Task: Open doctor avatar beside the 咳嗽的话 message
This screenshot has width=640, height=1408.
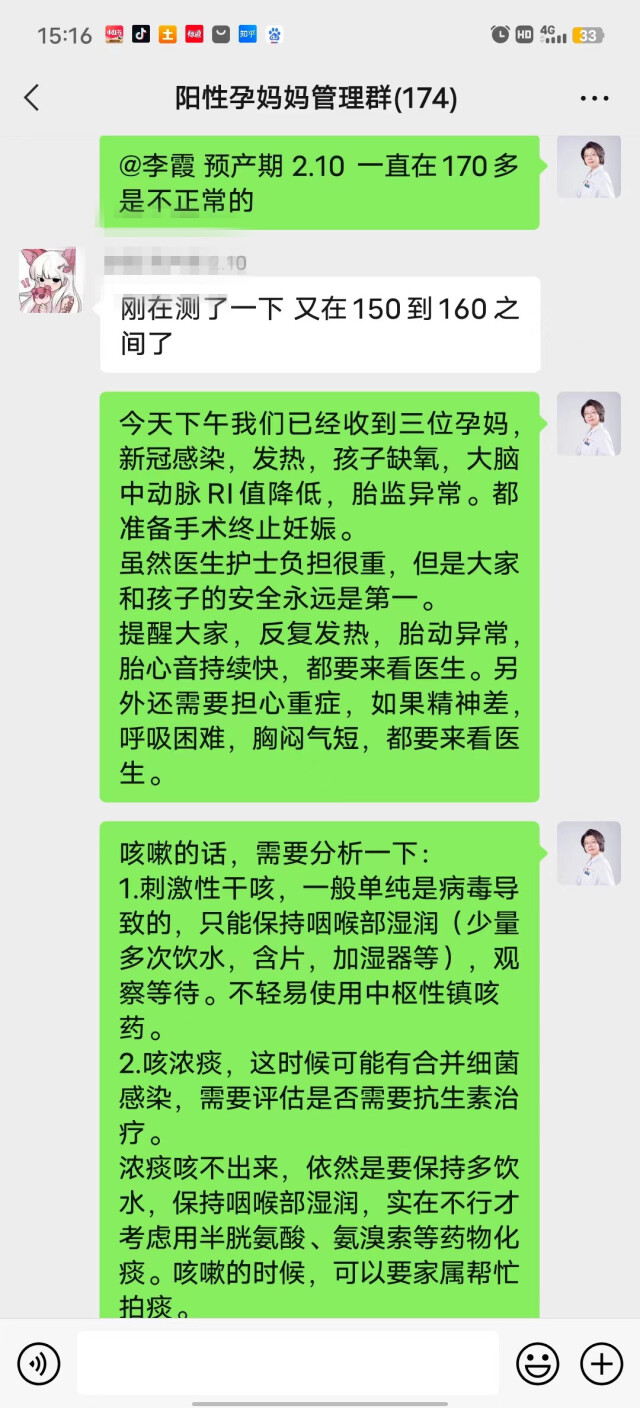Action: click(x=589, y=854)
